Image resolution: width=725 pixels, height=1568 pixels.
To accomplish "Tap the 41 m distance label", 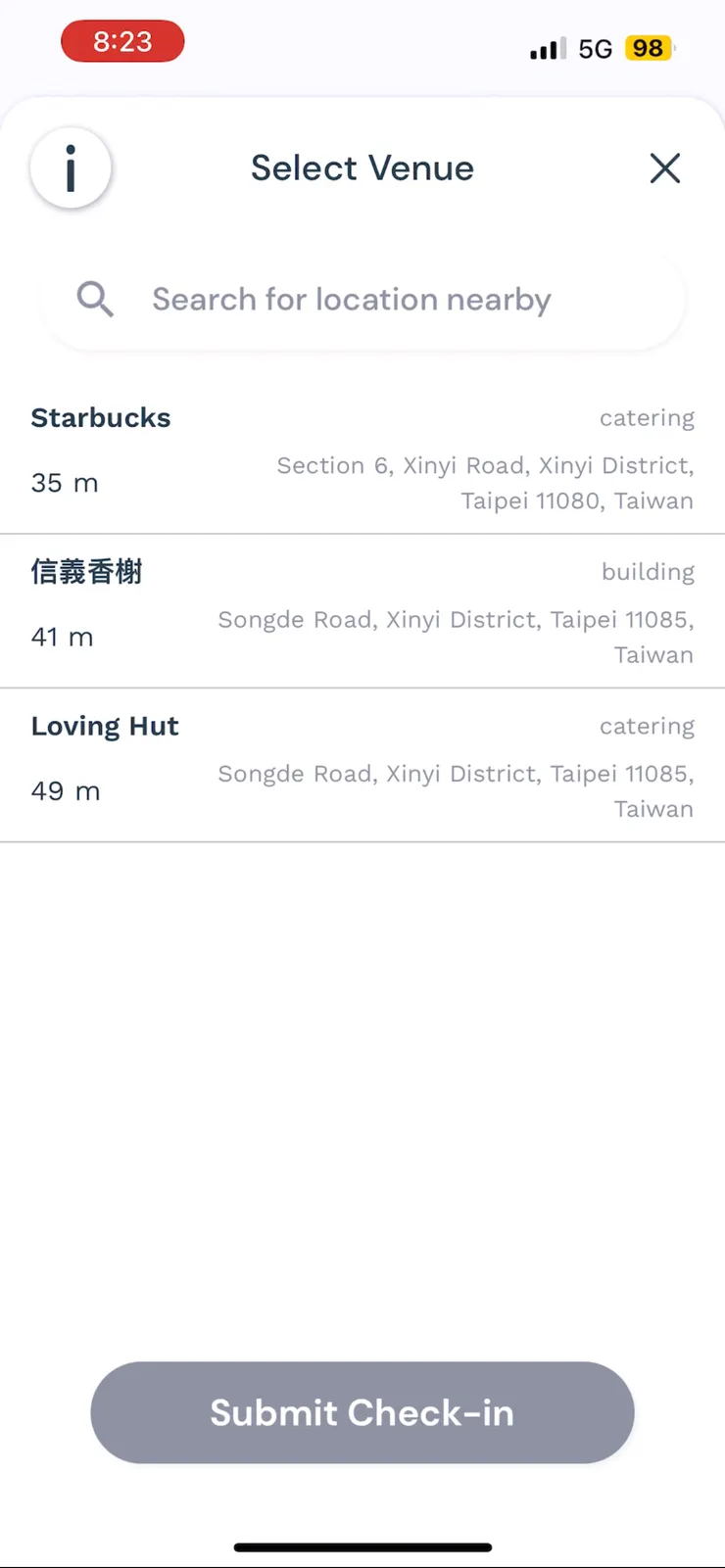I will pos(62,637).
